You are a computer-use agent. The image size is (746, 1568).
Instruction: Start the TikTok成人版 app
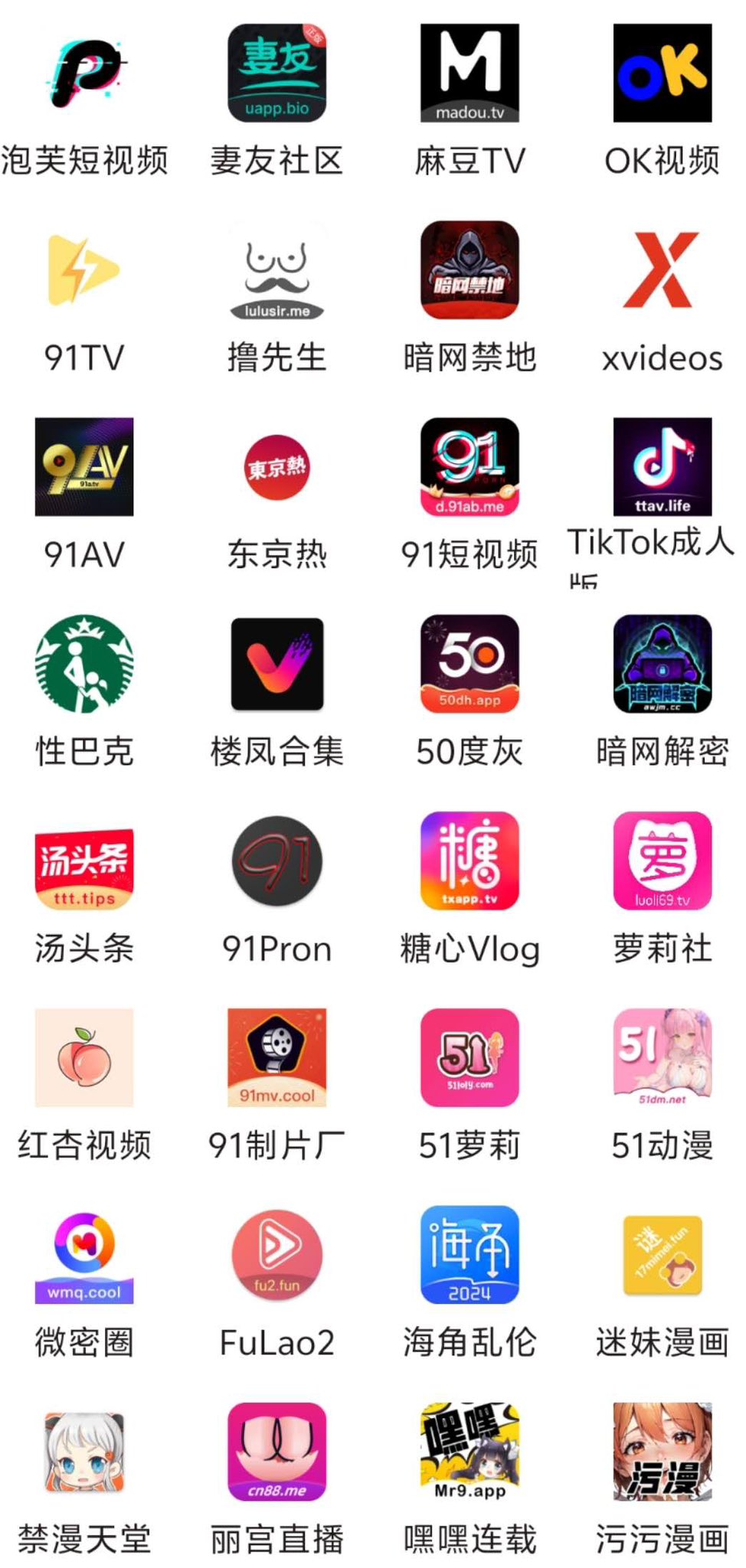(x=662, y=467)
